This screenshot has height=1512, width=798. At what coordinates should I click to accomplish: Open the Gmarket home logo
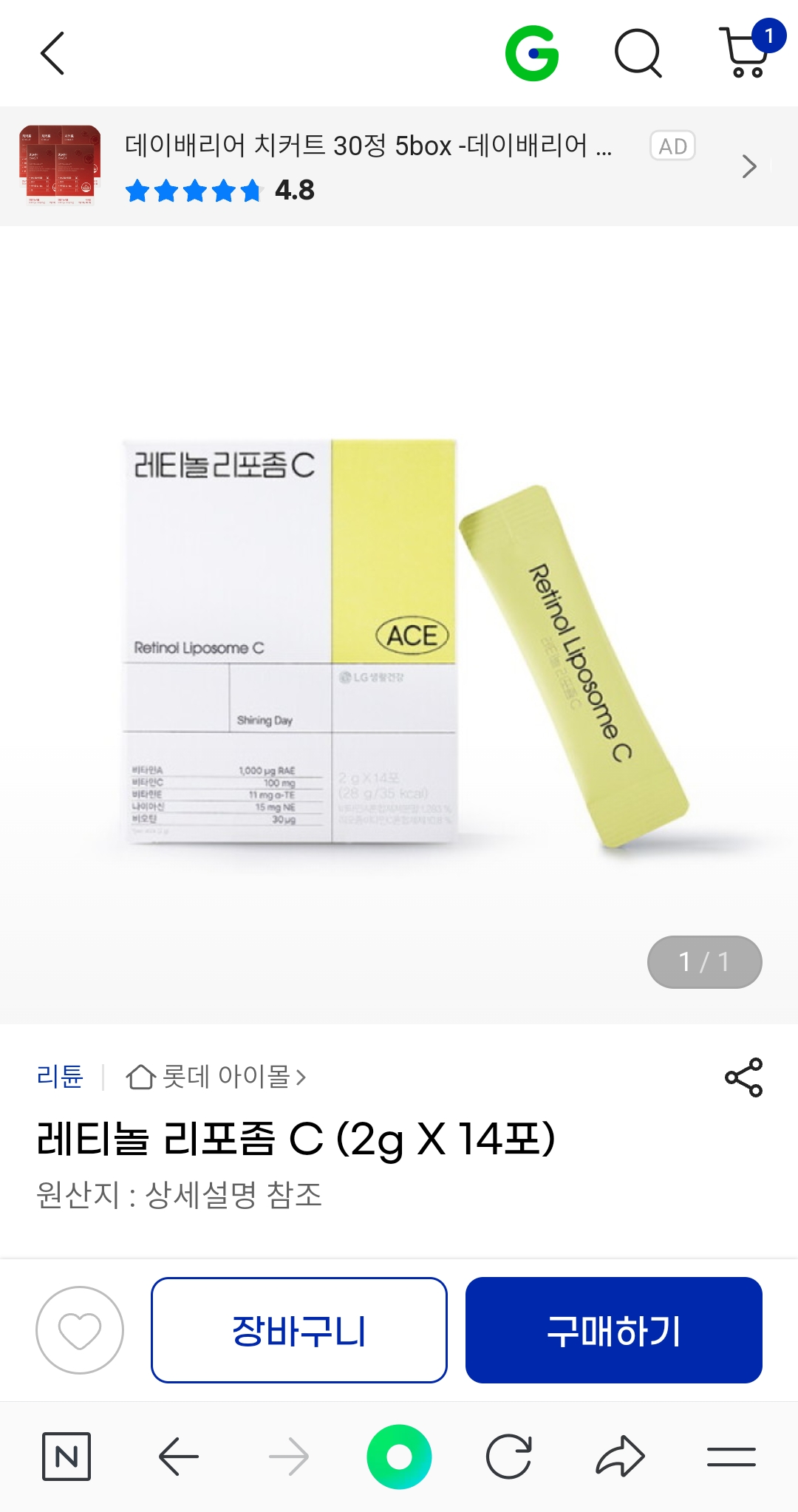coord(531,53)
